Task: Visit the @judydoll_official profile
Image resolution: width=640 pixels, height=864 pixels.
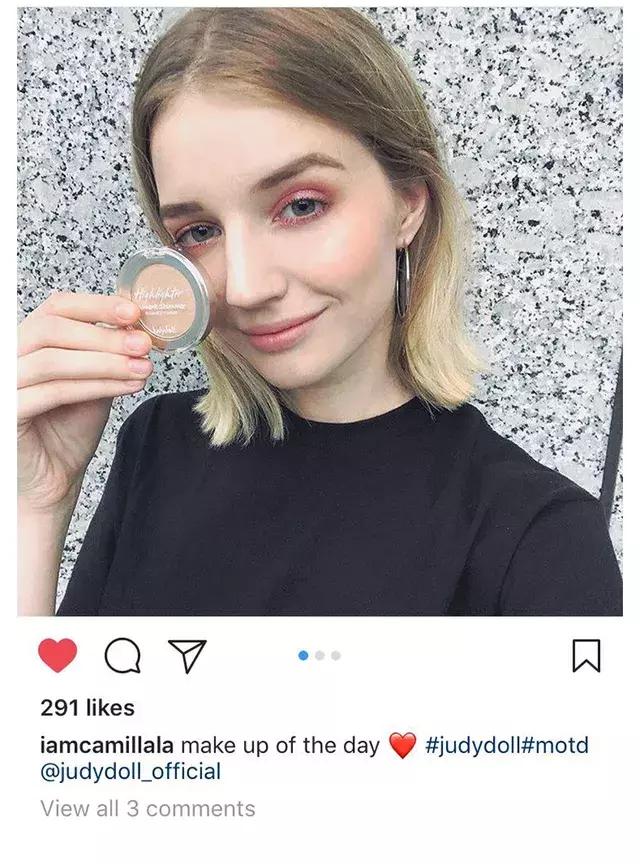Action: pyautogui.click(x=130, y=772)
